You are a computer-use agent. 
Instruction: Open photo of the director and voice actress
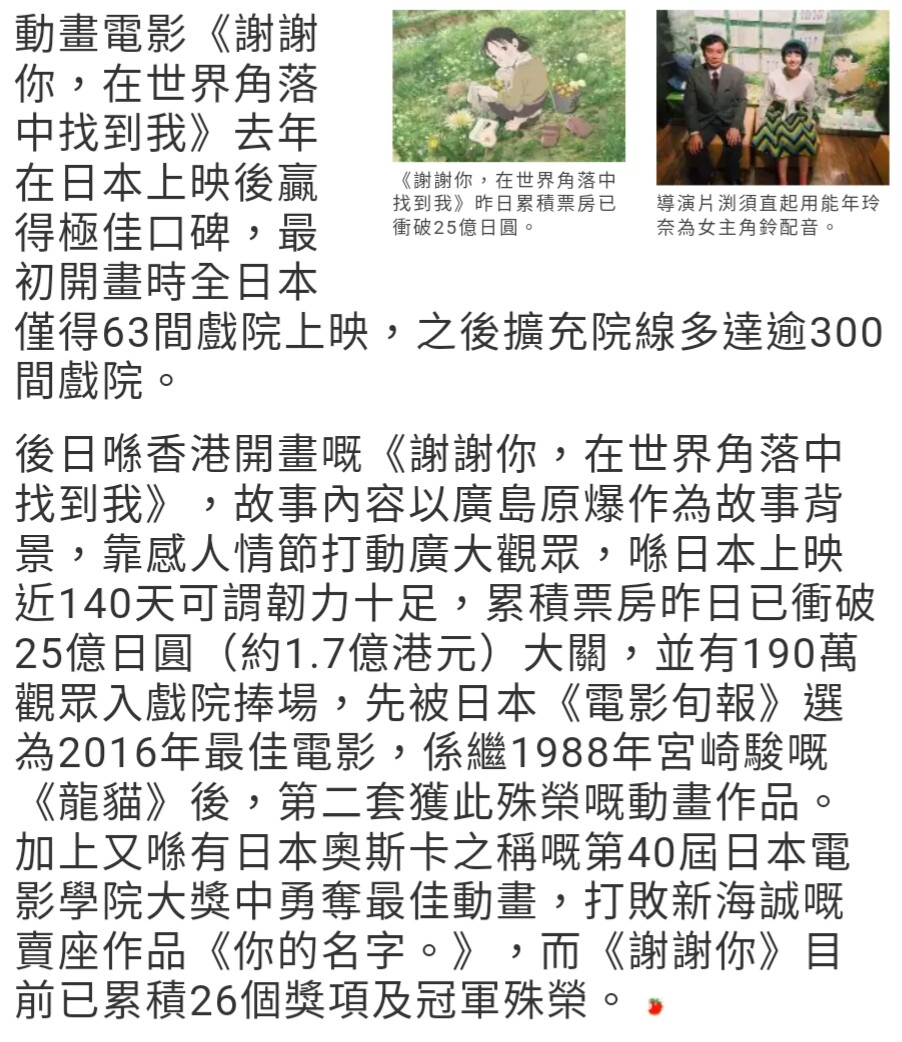[x=771, y=97]
